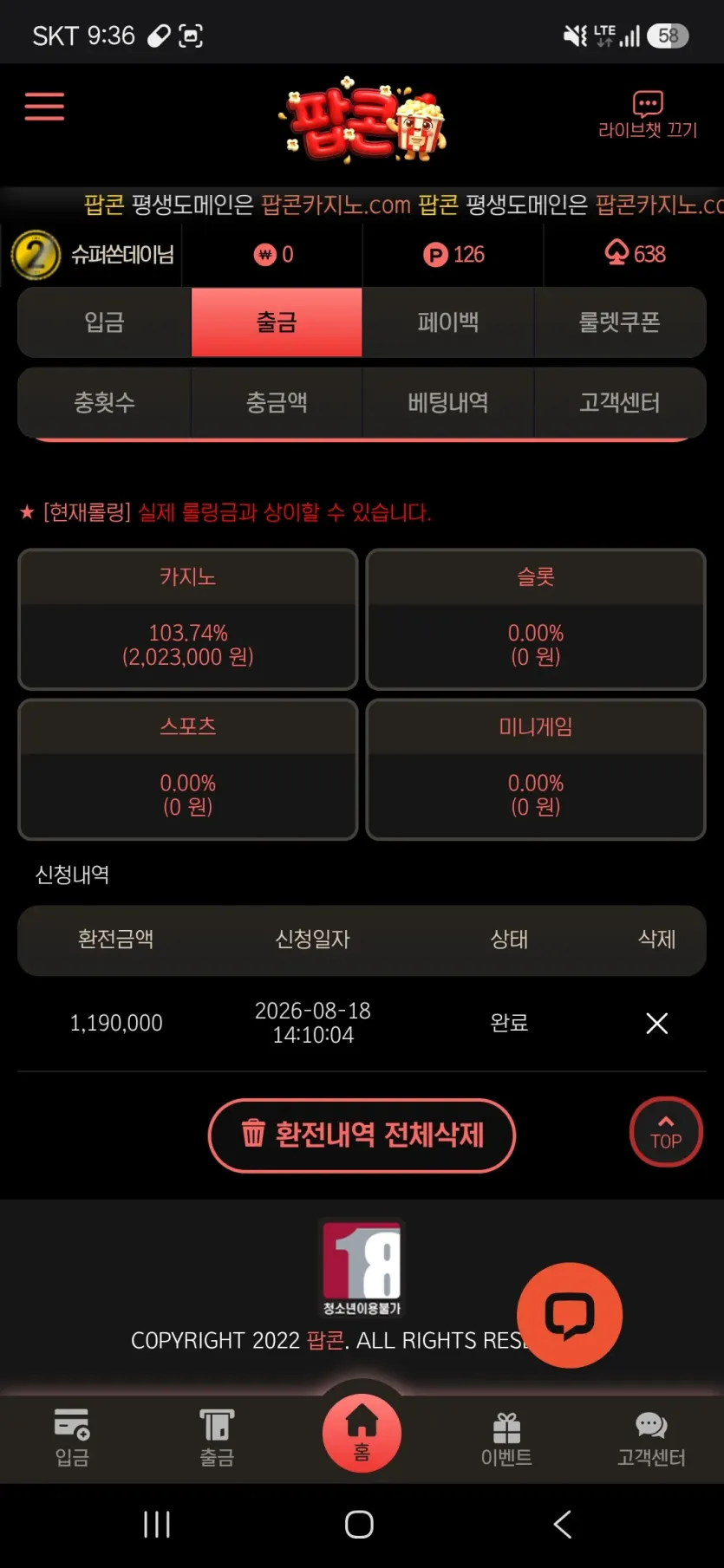Jump to top with TOP button
Viewport: 724px width, 1568px height.
click(666, 1132)
